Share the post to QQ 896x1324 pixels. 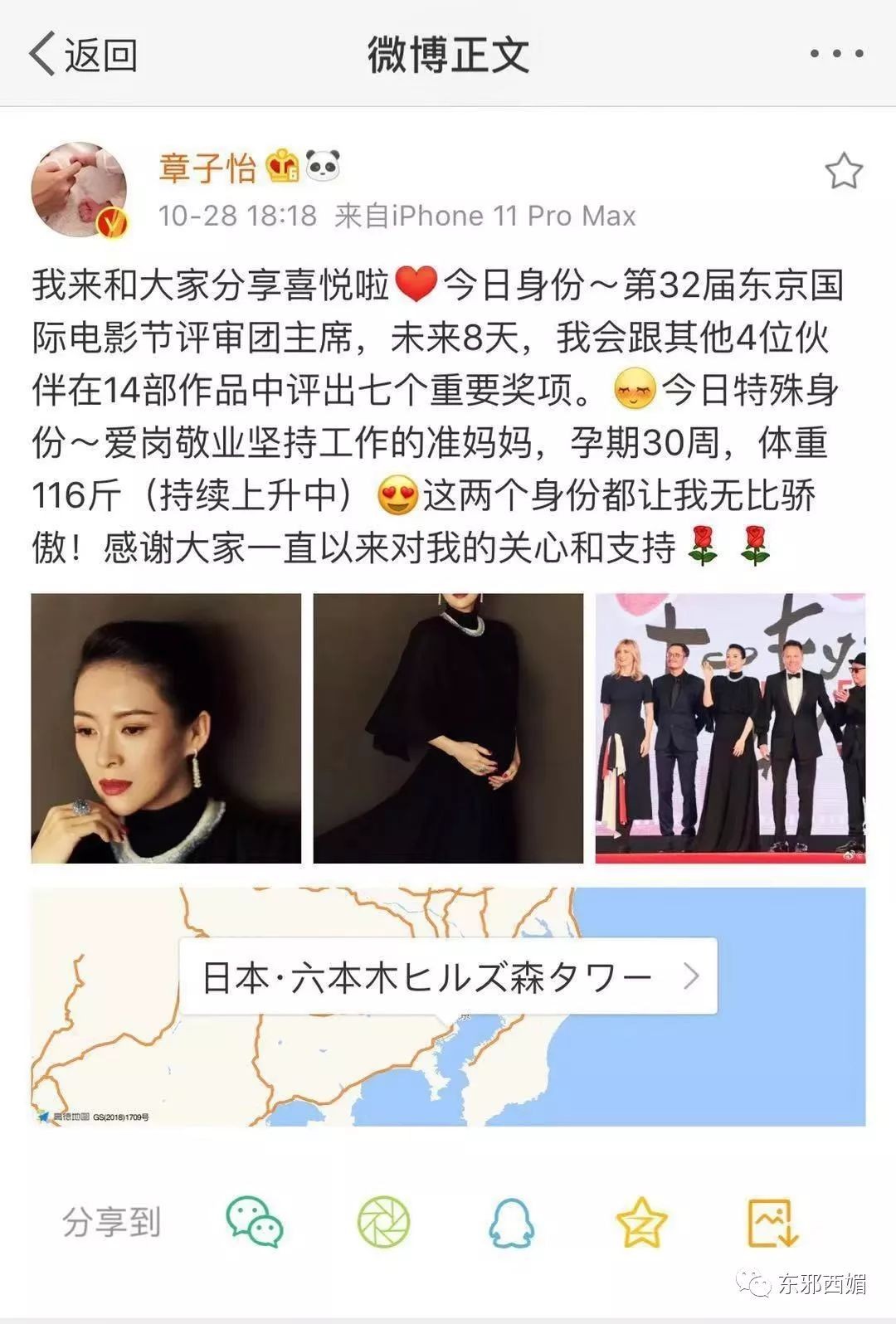tap(511, 1222)
